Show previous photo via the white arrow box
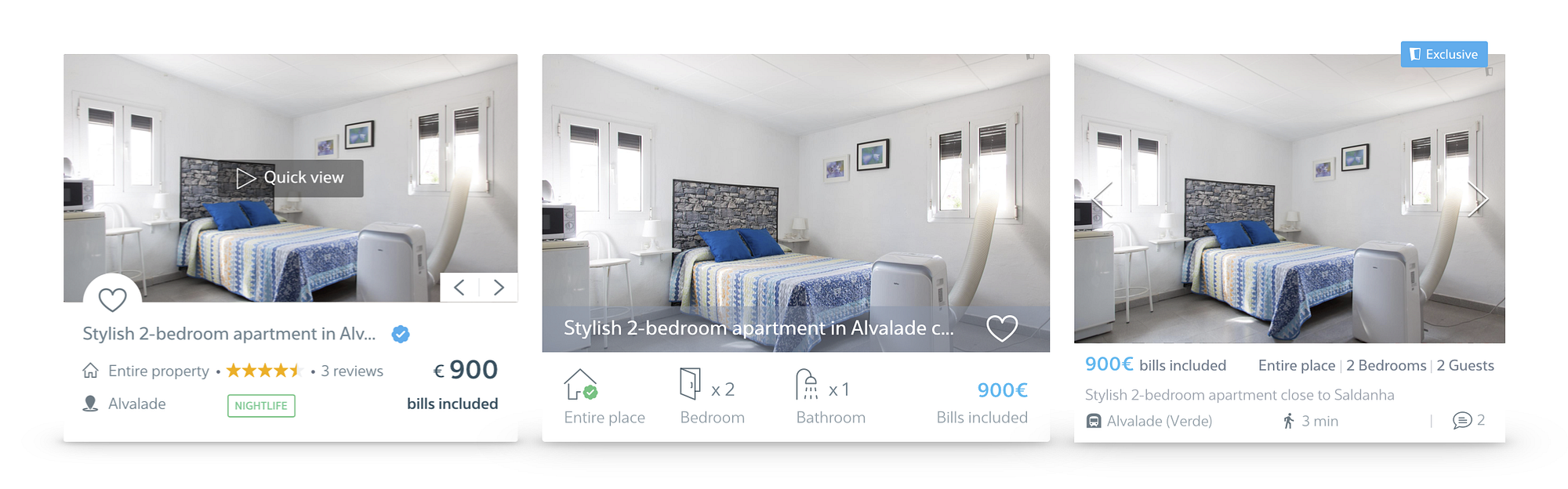The height and width of the screenshot is (489, 1568). click(x=459, y=288)
